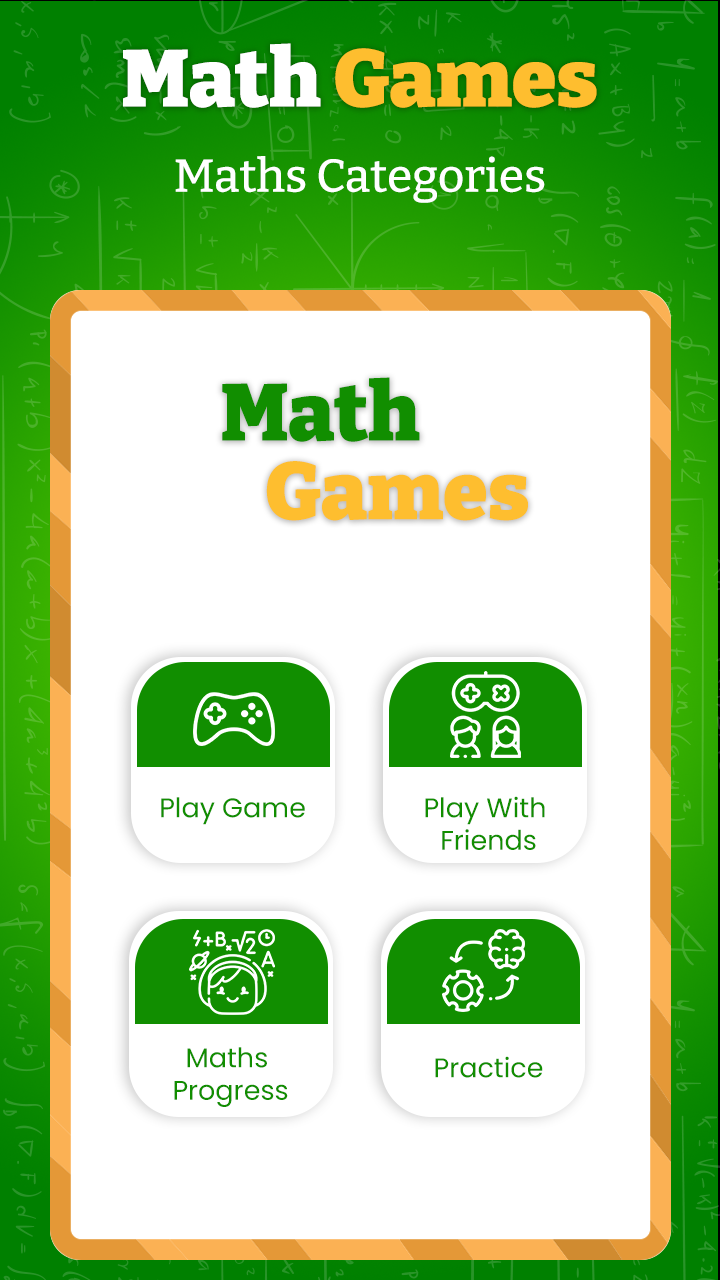Click the clock icon on the Maths Progress card
The image size is (720, 1280).
[266, 939]
